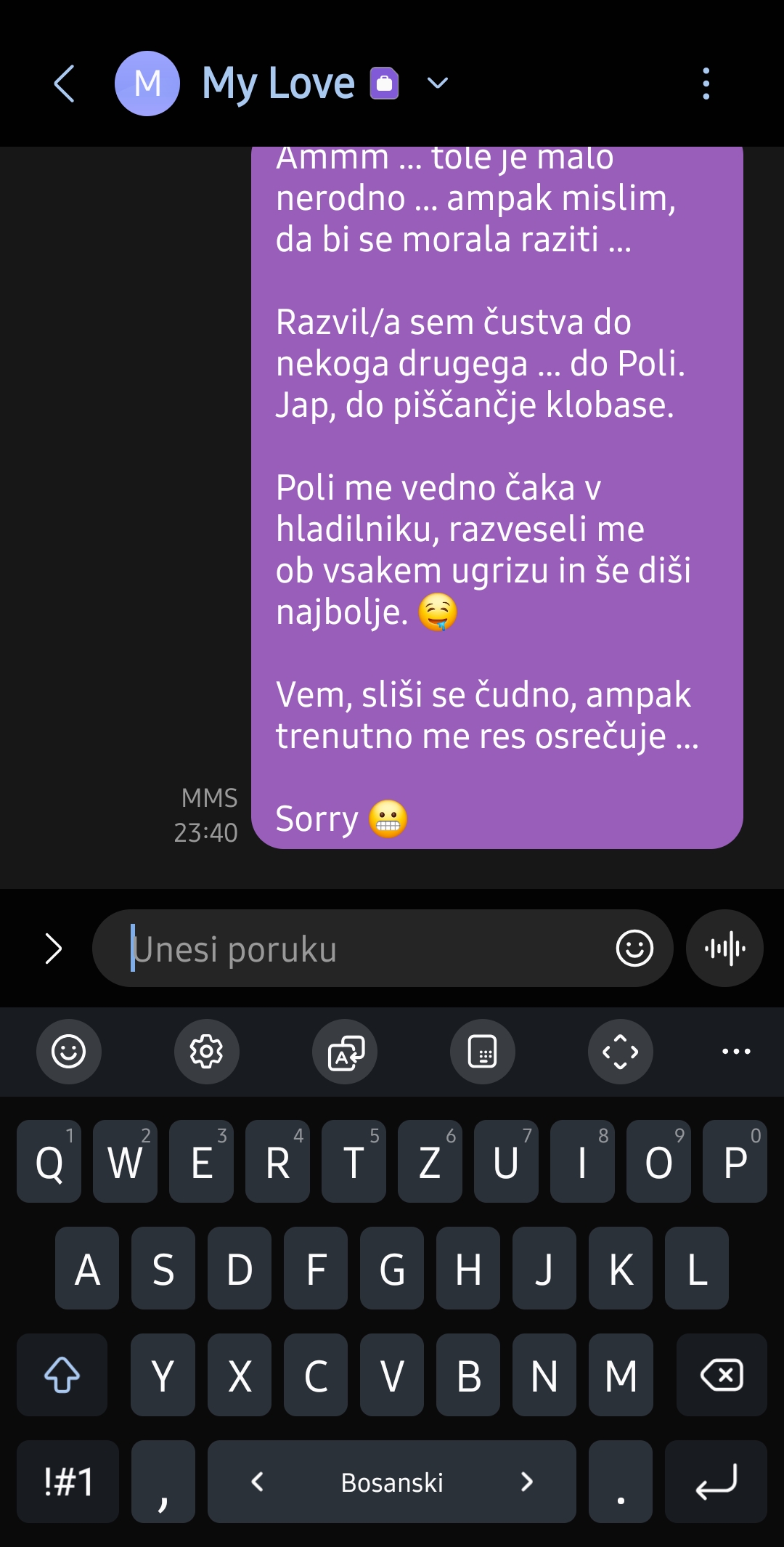Expand the My Love conversation details
Viewport: 784px width, 1547px height.
(x=438, y=84)
